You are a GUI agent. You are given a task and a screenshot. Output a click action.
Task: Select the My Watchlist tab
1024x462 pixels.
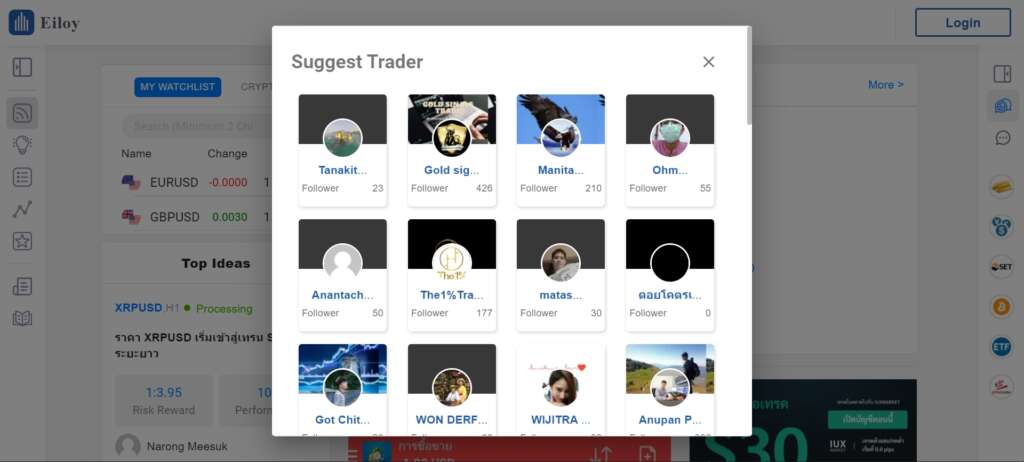point(177,87)
